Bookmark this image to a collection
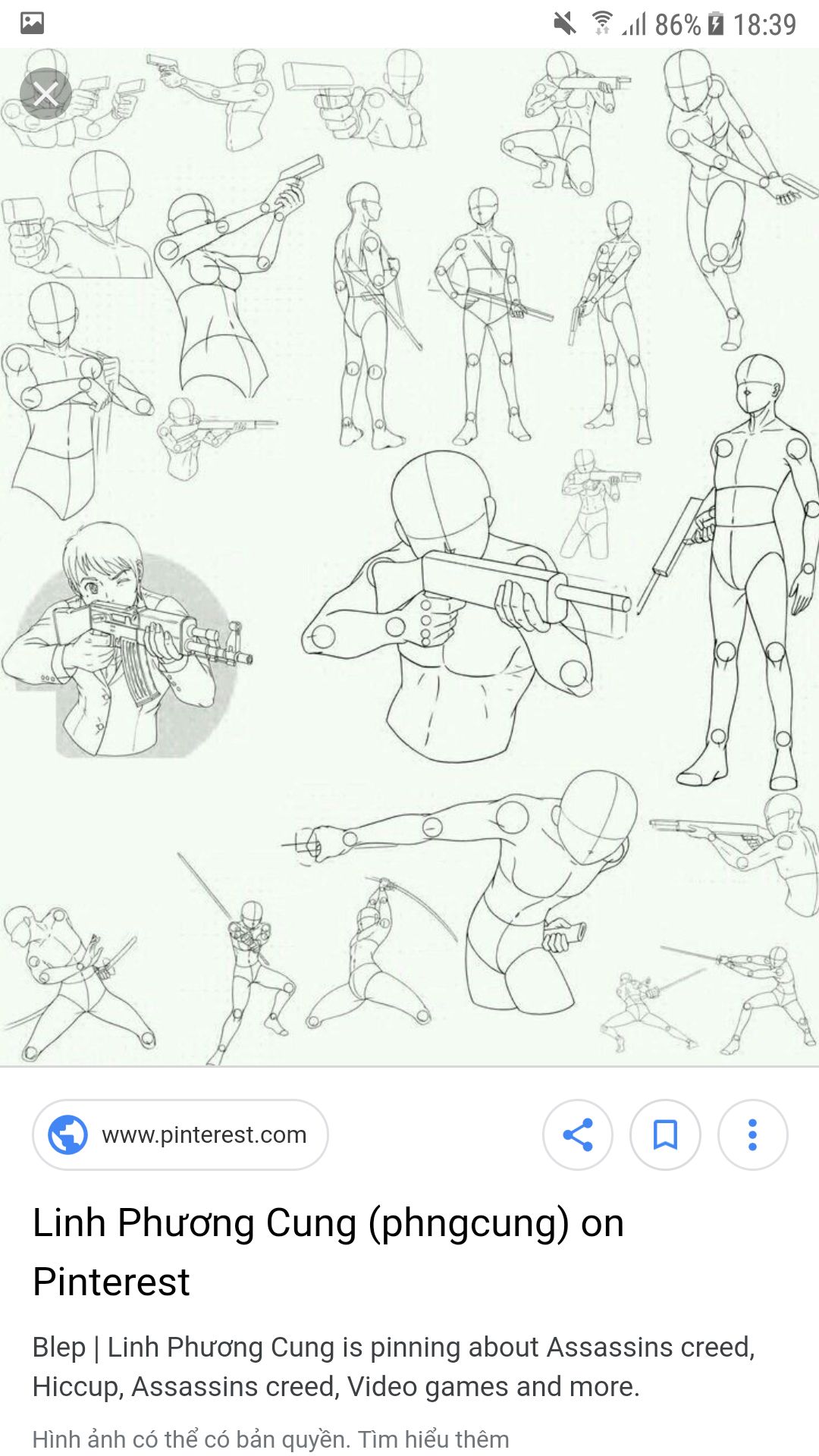The height and width of the screenshot is (1456, 819). pos(665,1135)
